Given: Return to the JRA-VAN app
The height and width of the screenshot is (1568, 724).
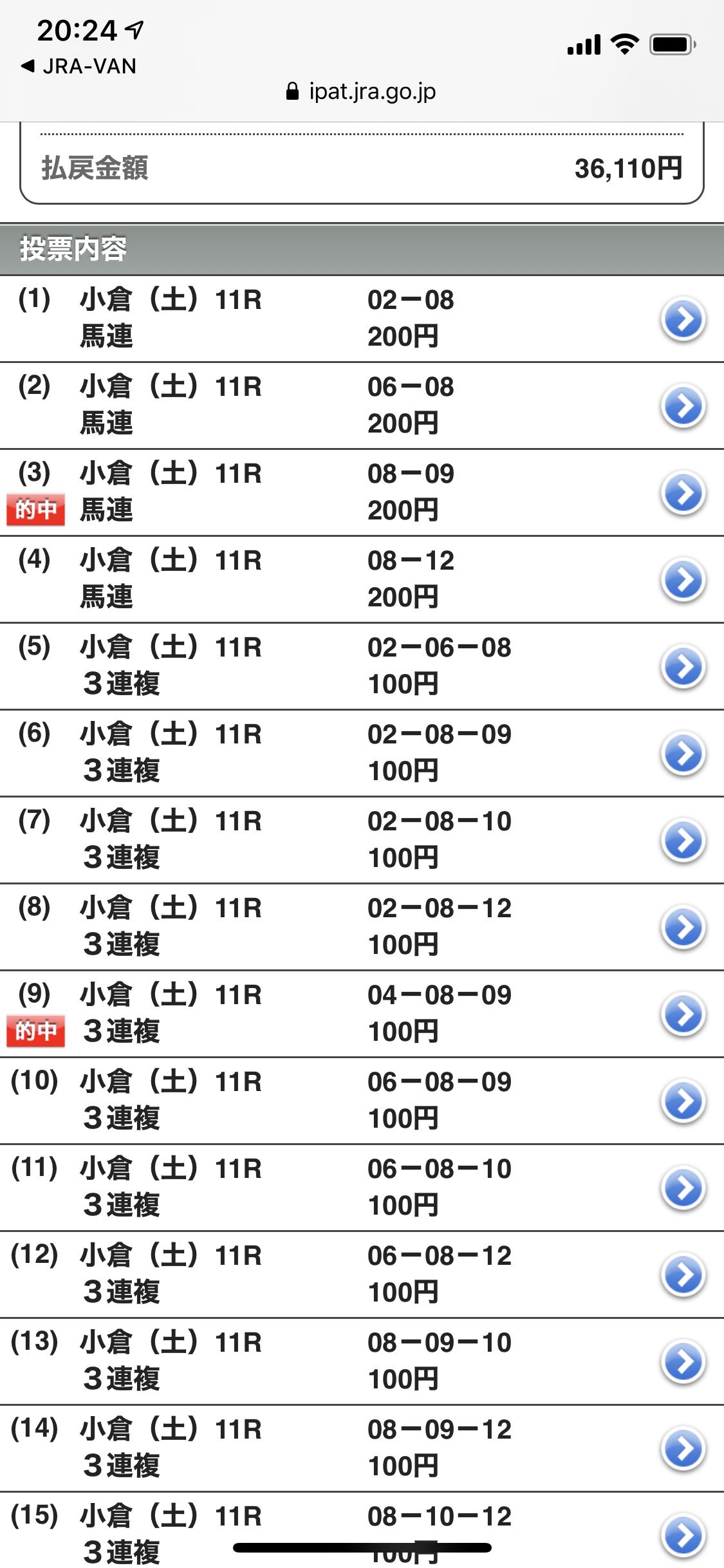Looking at the screenshot, I should (79, 66).
